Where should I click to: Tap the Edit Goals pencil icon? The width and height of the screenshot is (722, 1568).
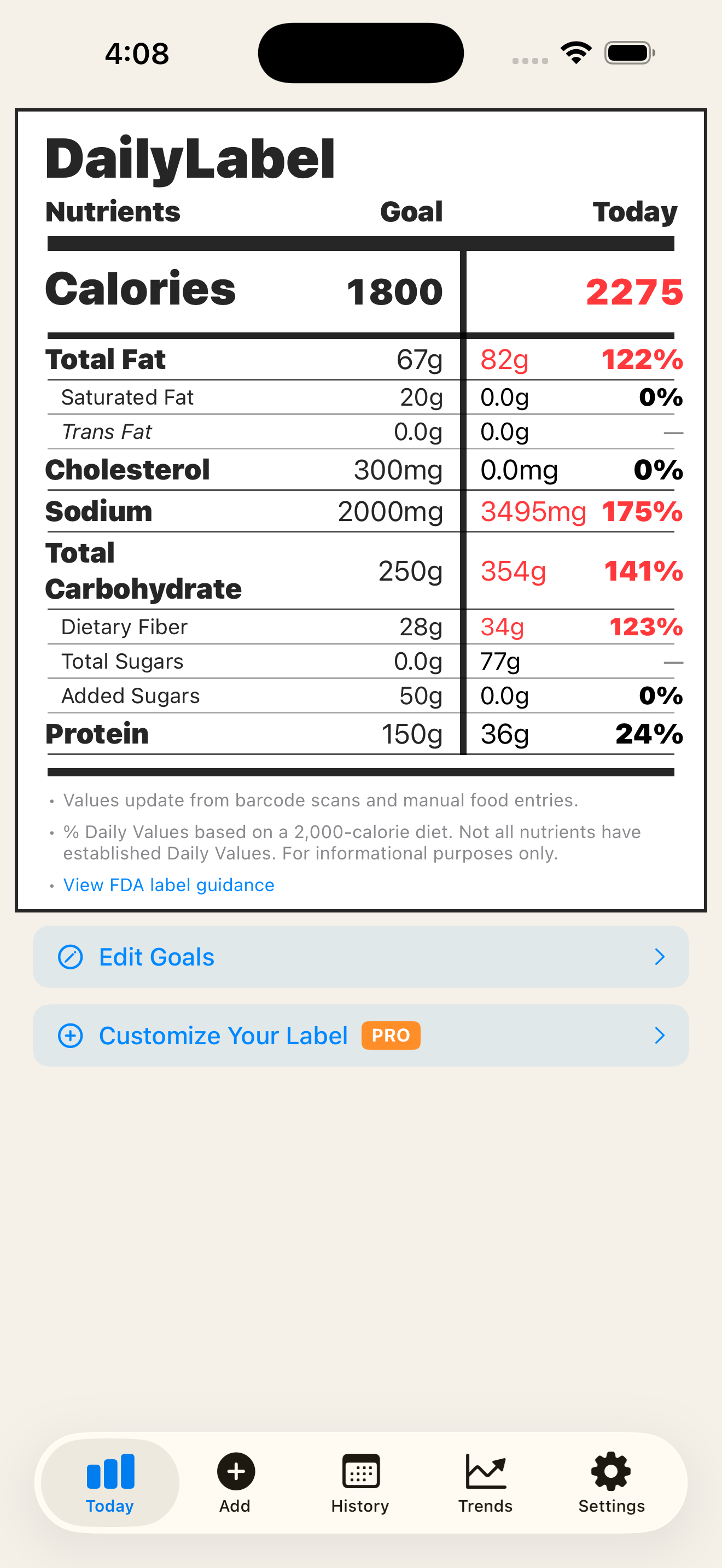pyautogui.click(x=71, y=957)
